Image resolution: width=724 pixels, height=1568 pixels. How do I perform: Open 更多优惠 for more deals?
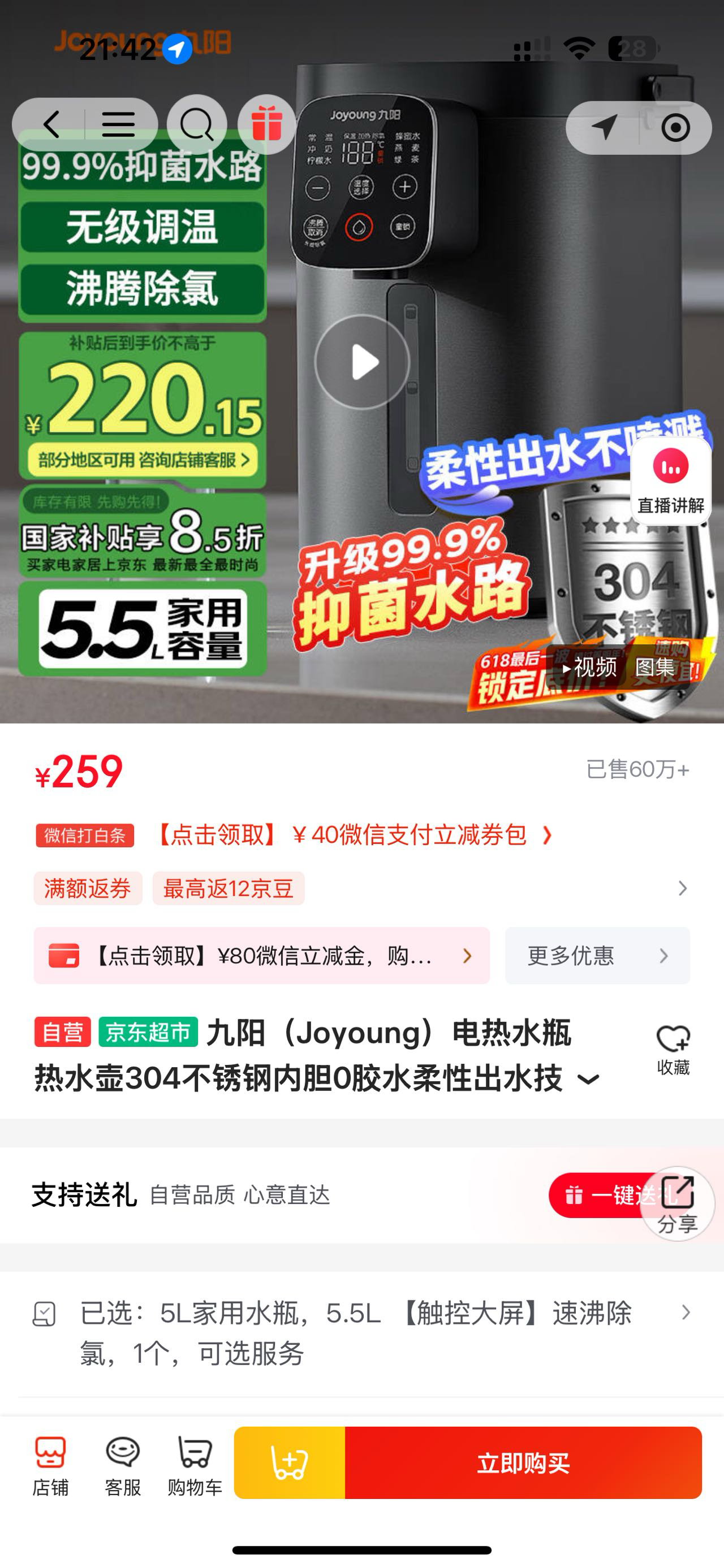pyautogui.click(x=597, y=956)
